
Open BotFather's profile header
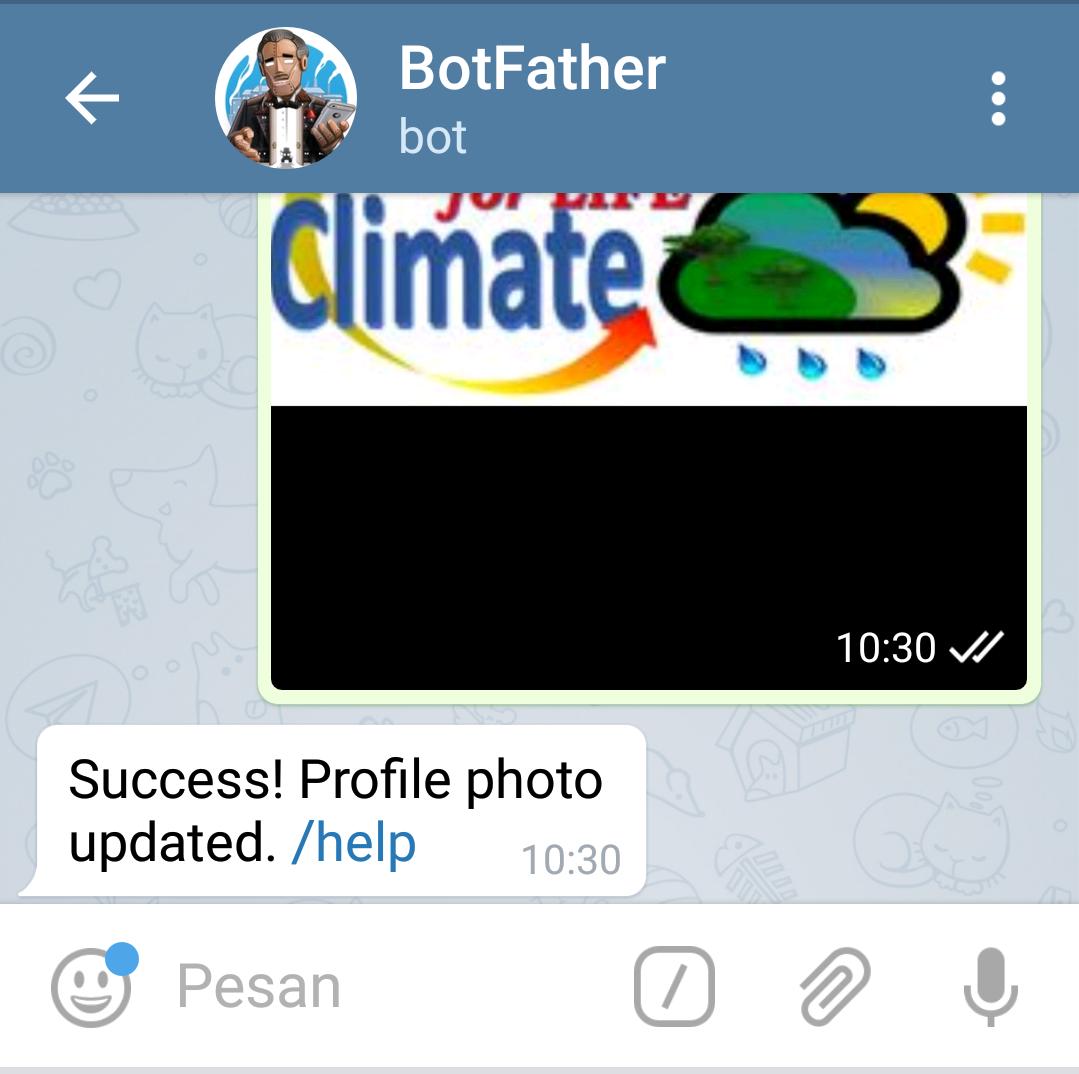pos(530,98)
